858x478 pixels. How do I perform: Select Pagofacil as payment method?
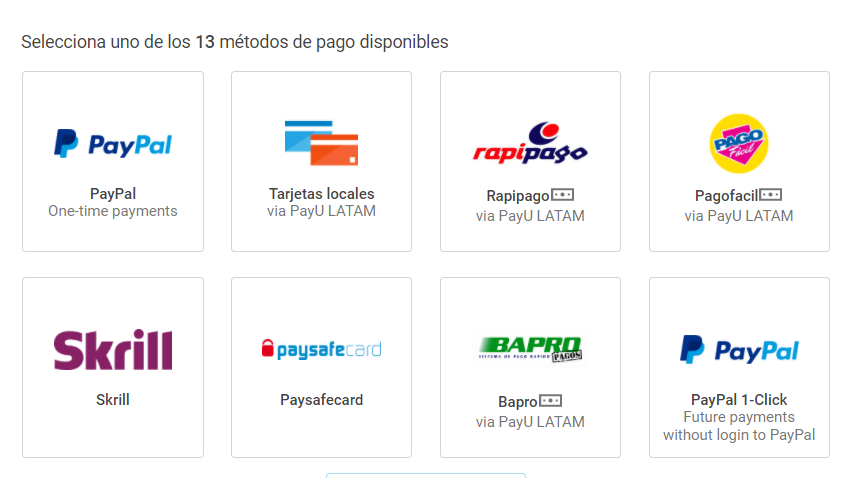click(739, 161)
